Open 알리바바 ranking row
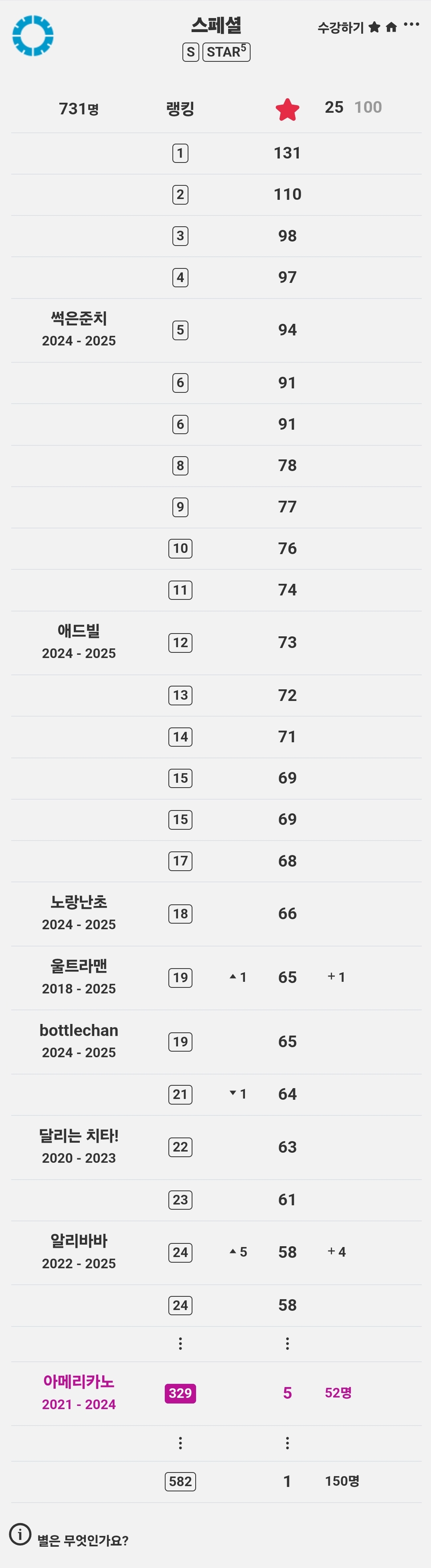Viewport: 431px width, 1568px height. click(216, 1253)
